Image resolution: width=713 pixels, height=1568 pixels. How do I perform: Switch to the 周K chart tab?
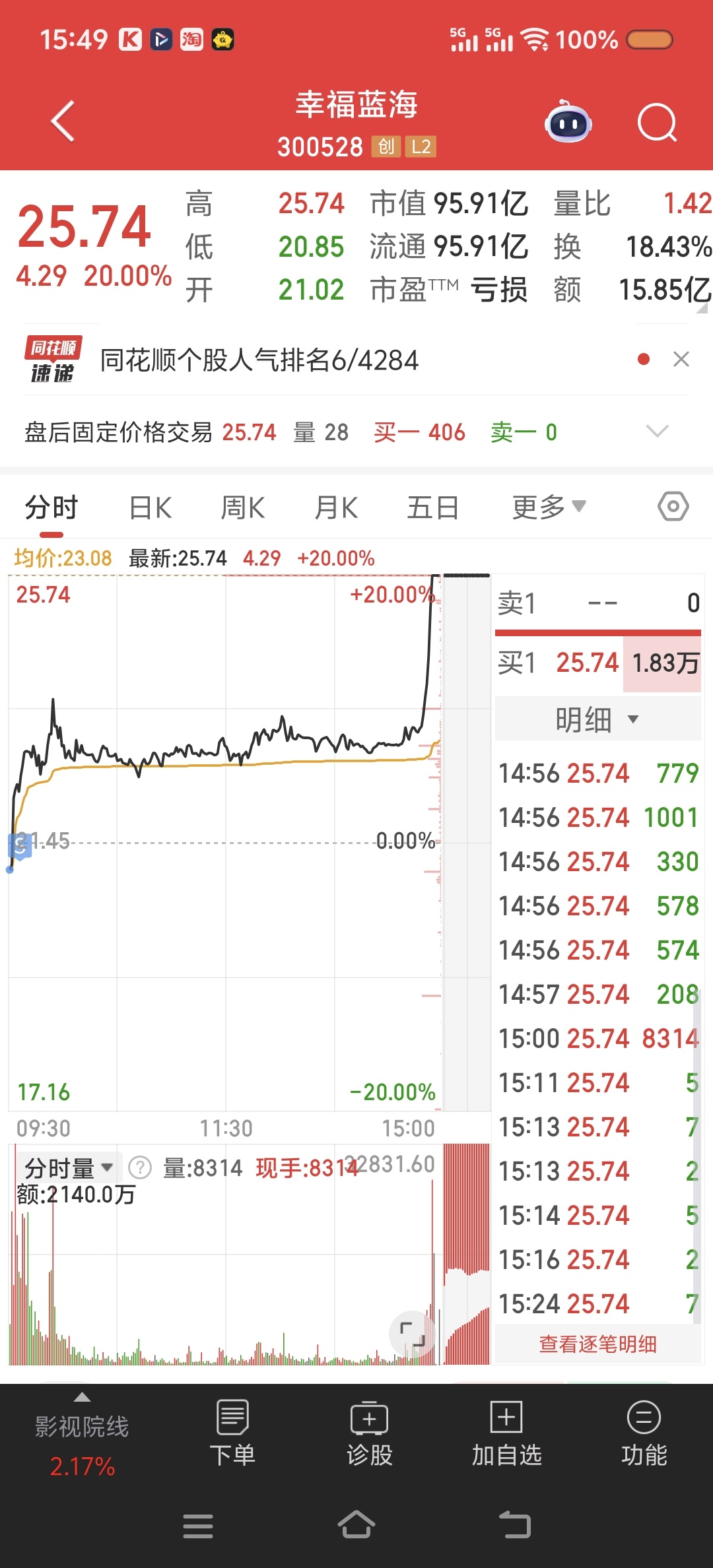pos(242,508)
